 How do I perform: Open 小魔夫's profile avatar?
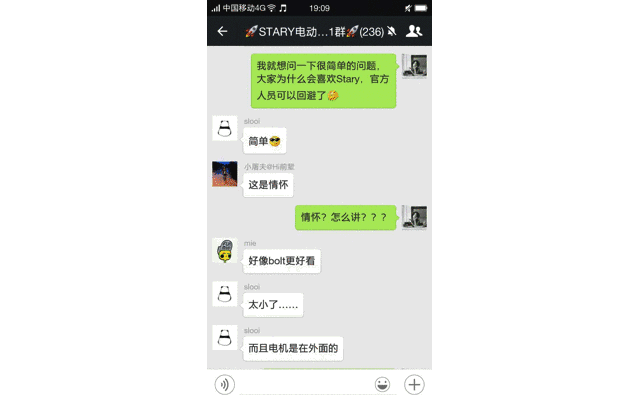224,174
